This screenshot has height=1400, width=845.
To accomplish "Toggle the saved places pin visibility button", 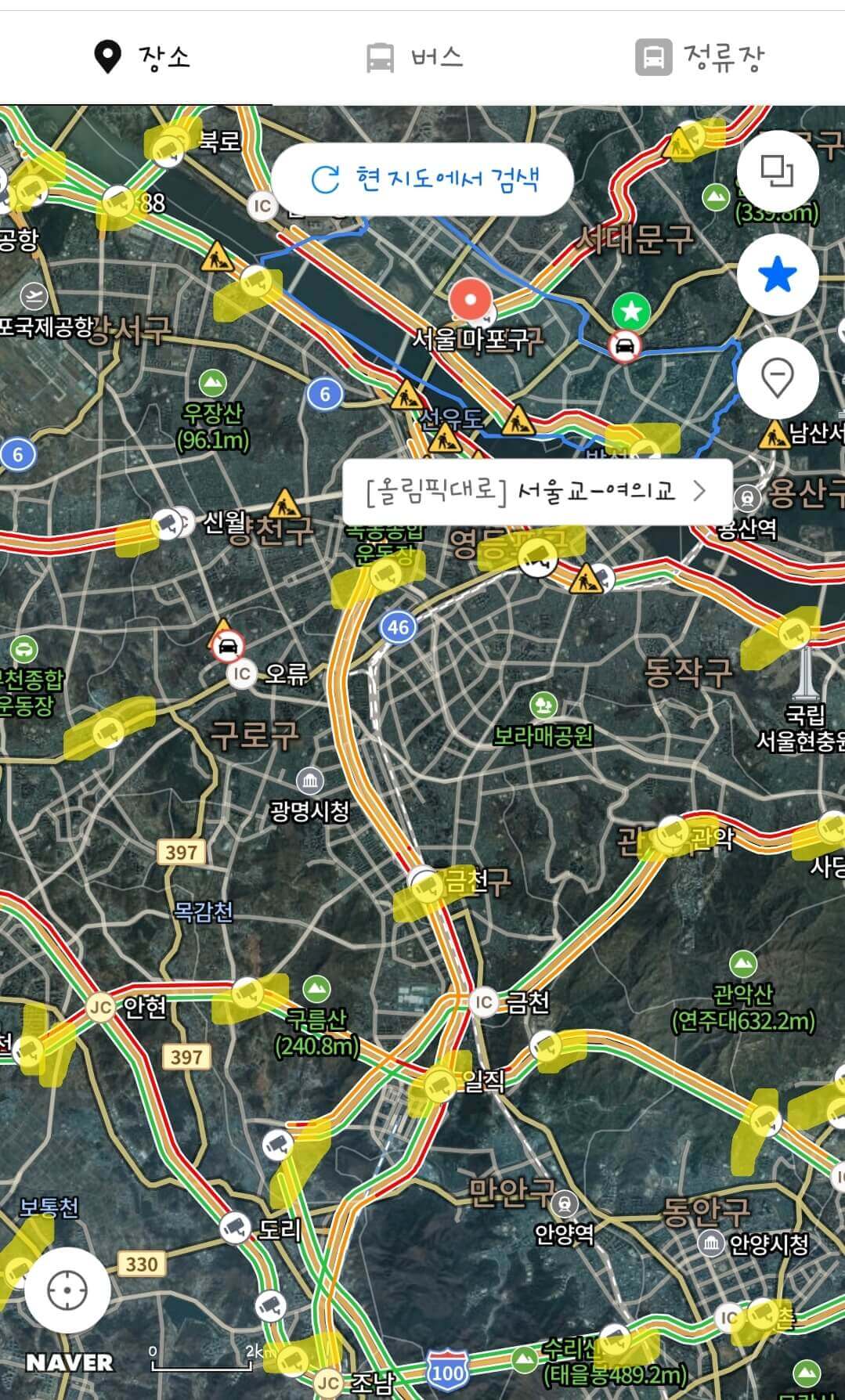I will pos(777,377).
